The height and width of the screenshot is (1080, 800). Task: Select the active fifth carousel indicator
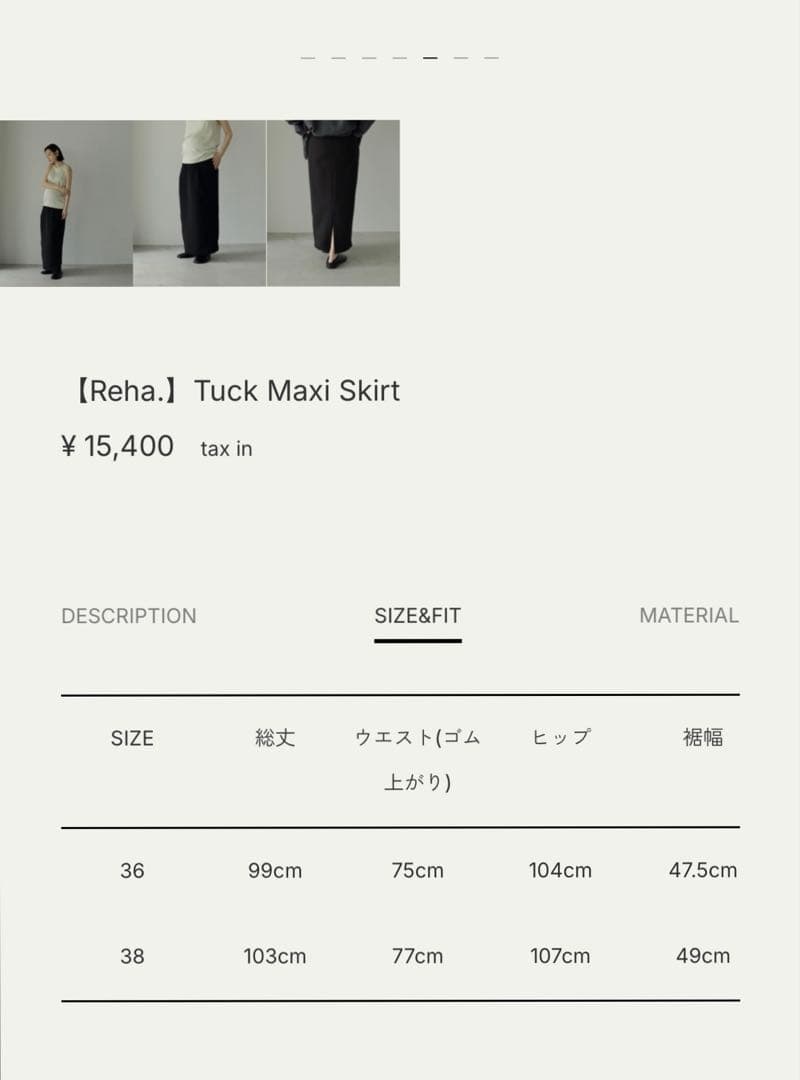pyautogui.click(x=432, y=58)
